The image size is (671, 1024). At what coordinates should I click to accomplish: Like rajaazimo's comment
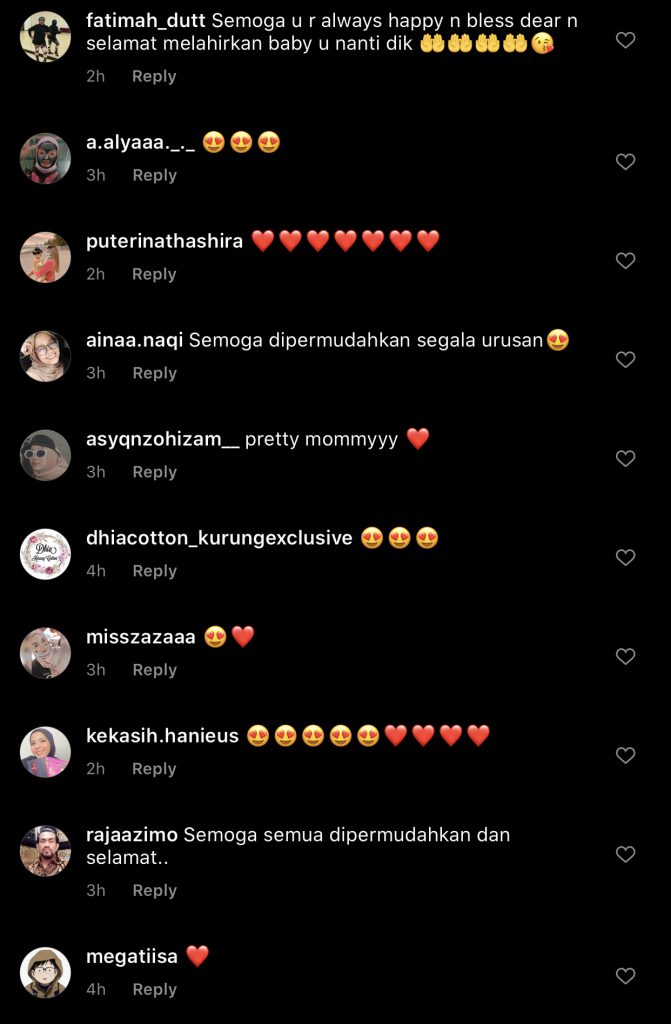click(625, 854)
